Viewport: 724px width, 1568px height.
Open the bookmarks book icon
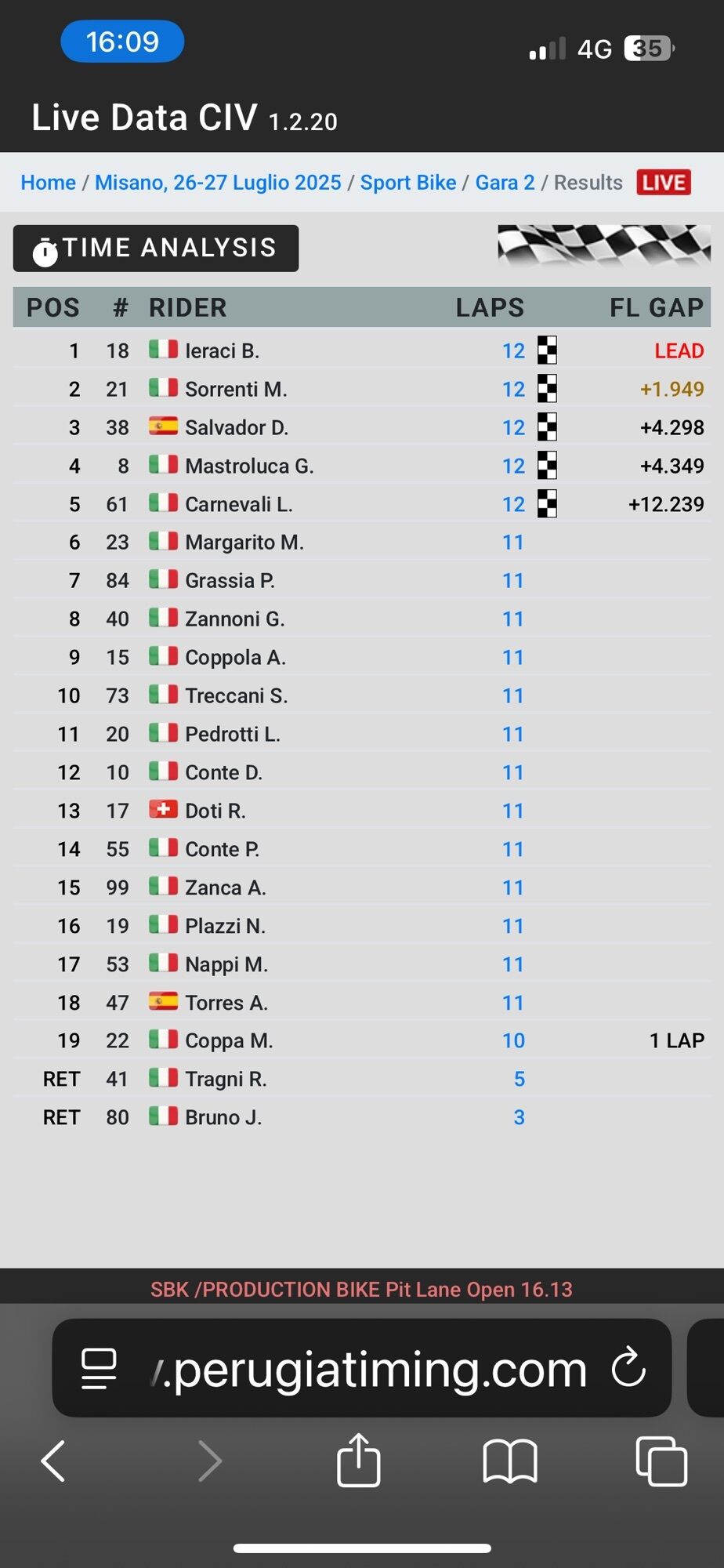pyautogui.click(x=510, y=1461)
